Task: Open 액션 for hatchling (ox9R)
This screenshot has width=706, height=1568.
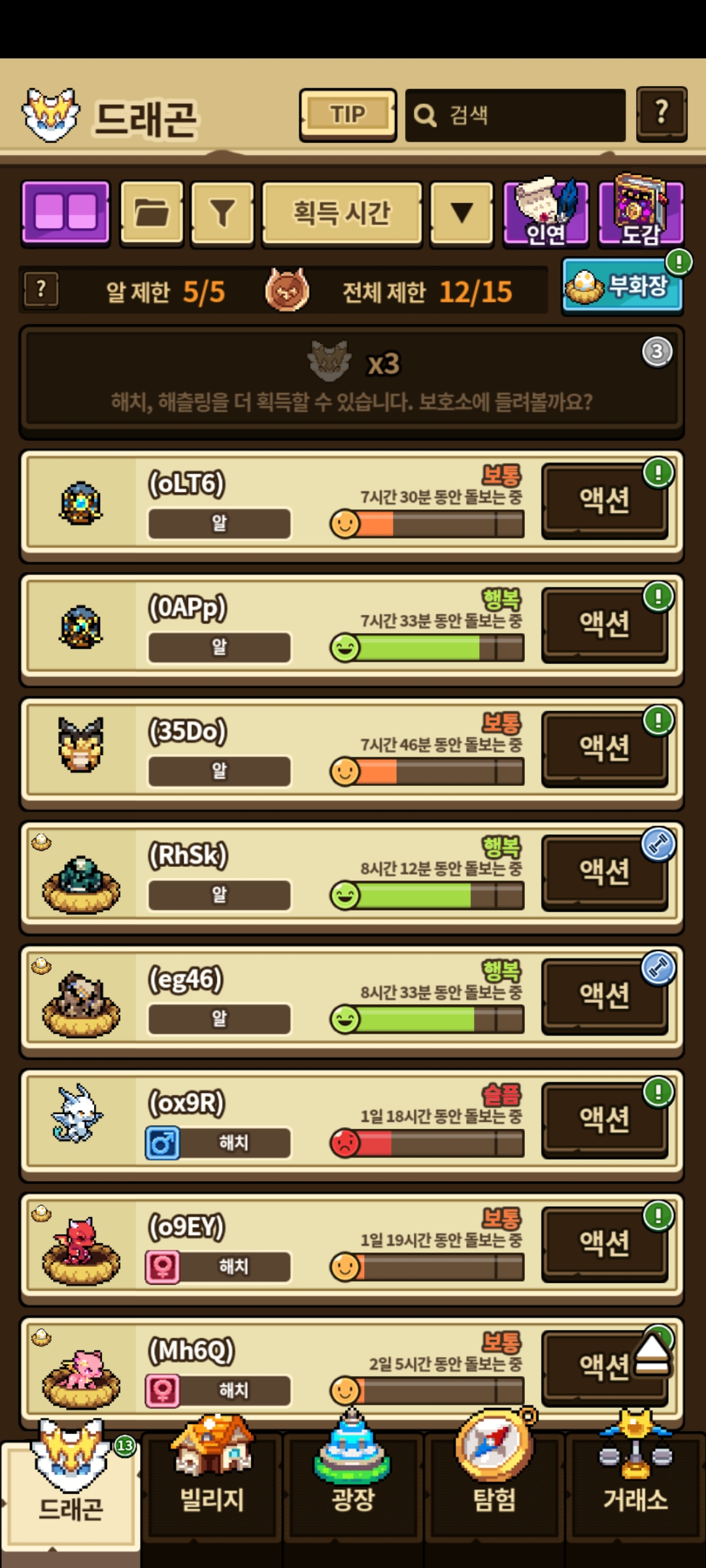Action: point(604,1120)
